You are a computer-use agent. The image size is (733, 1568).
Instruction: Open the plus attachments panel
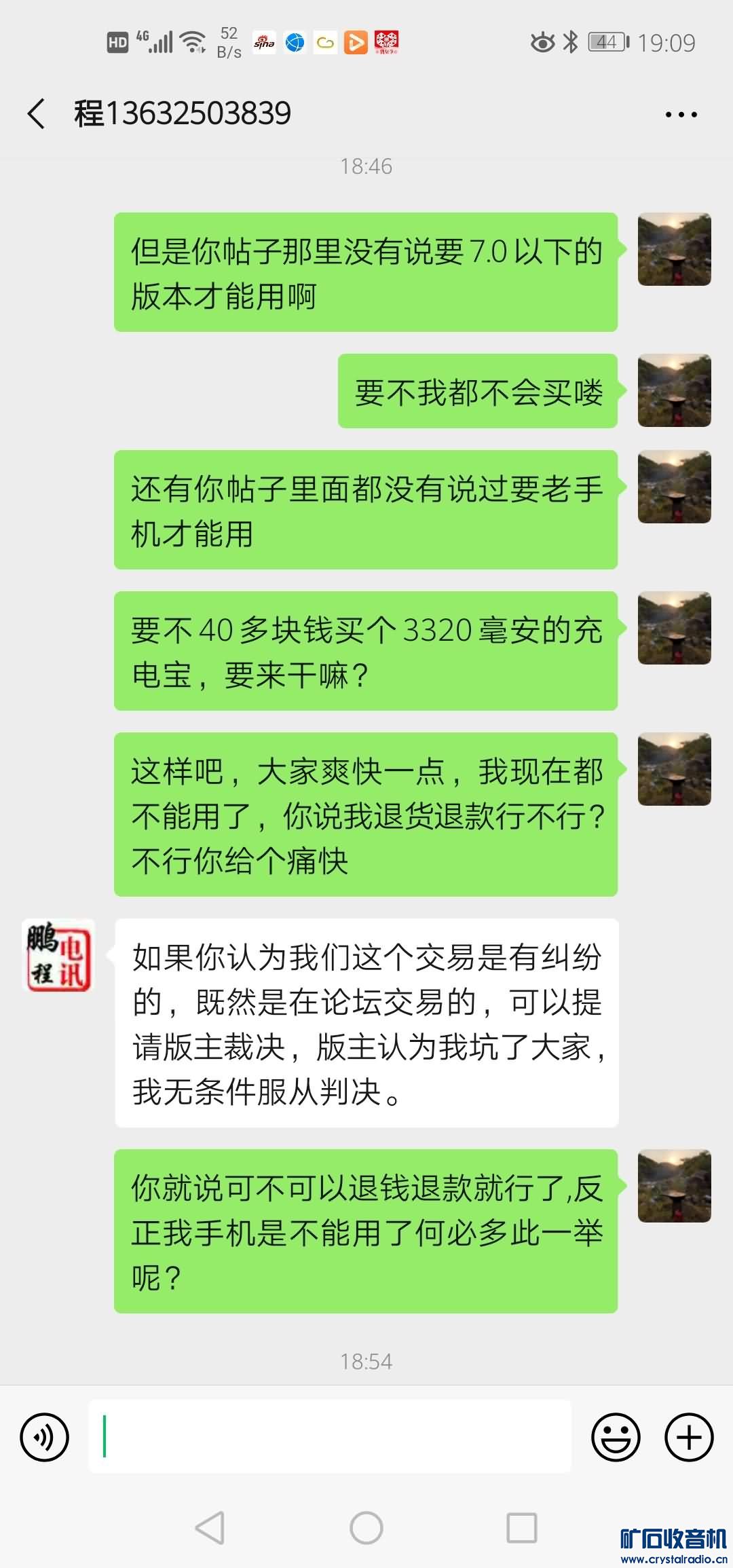coord(689,1437)
